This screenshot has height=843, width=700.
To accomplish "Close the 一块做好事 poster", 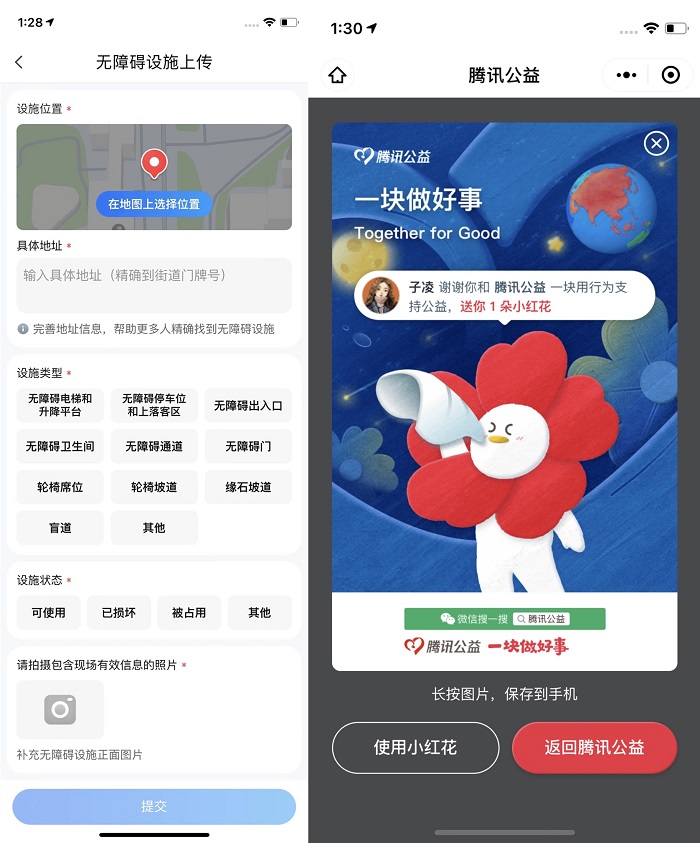I will [656, 144].
